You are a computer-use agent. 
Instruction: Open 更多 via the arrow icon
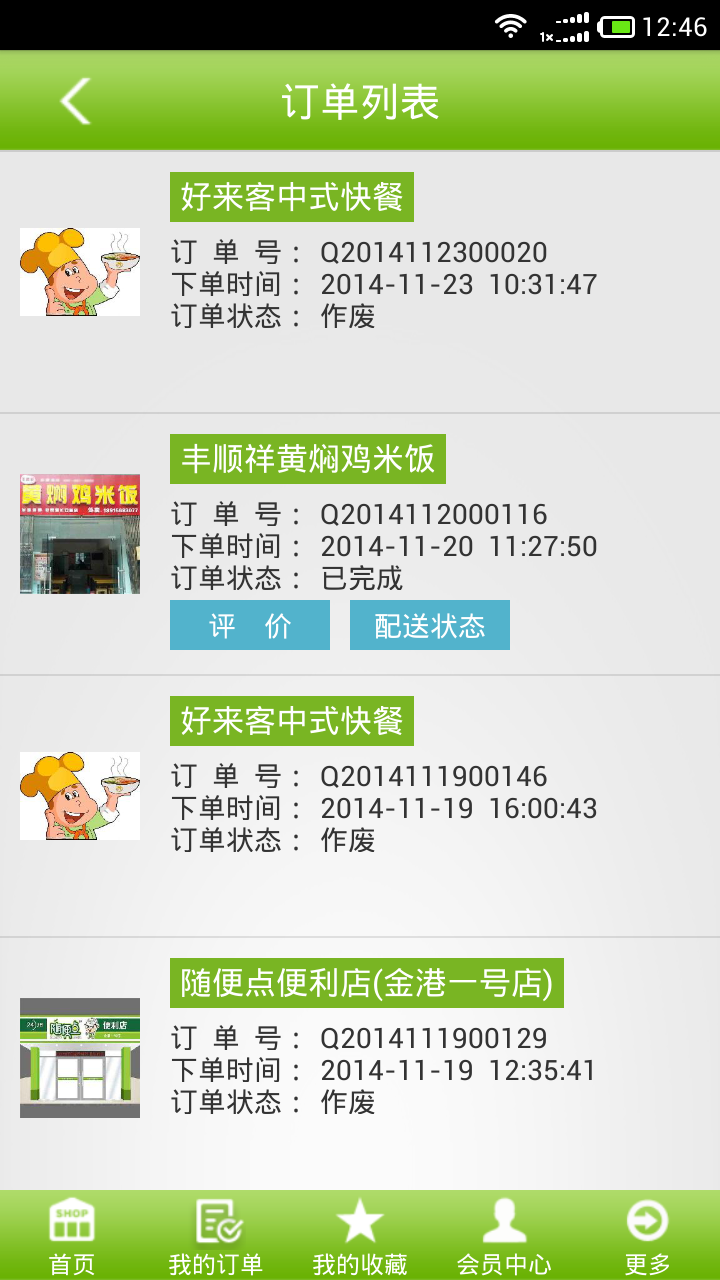(x=648, y=1220)
